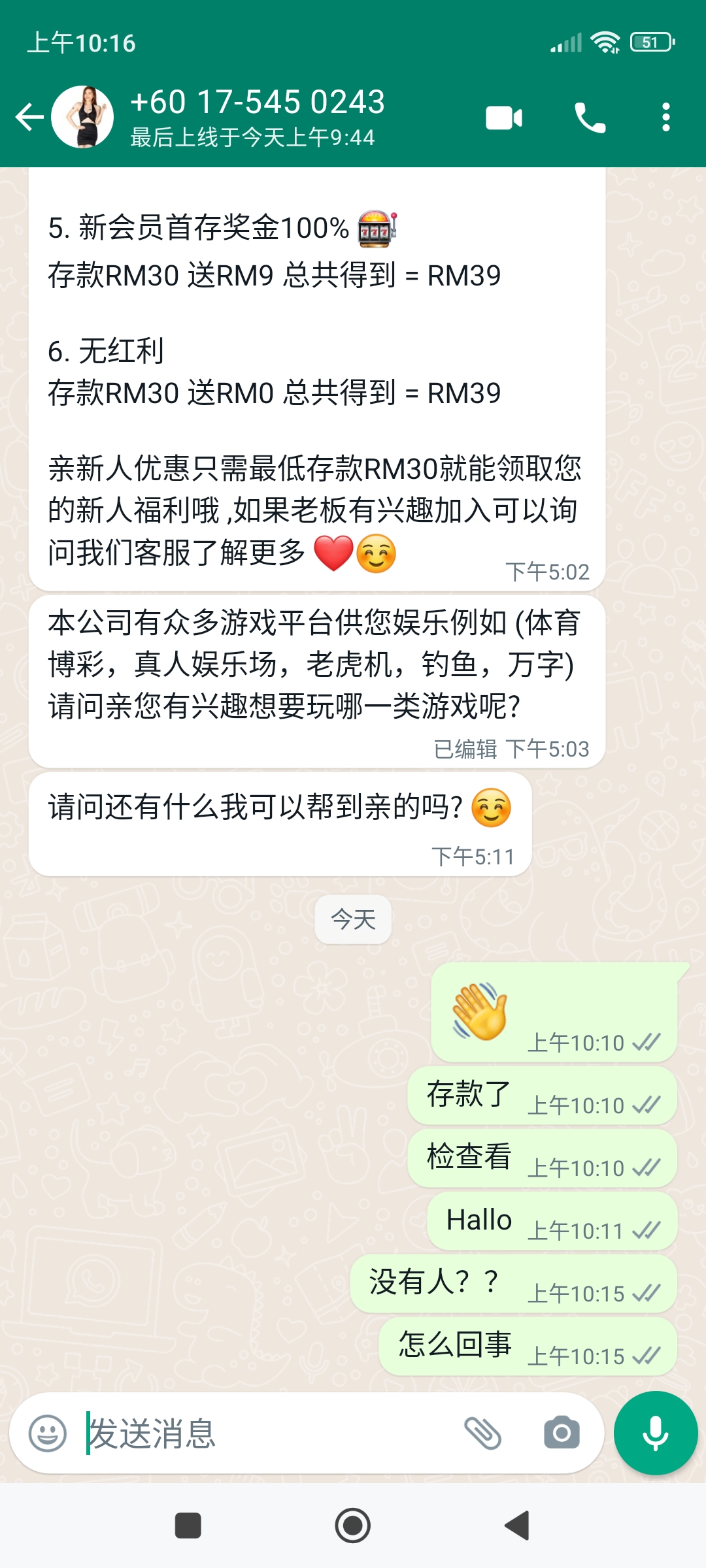Start a voice call

click(x=590, y=118)
